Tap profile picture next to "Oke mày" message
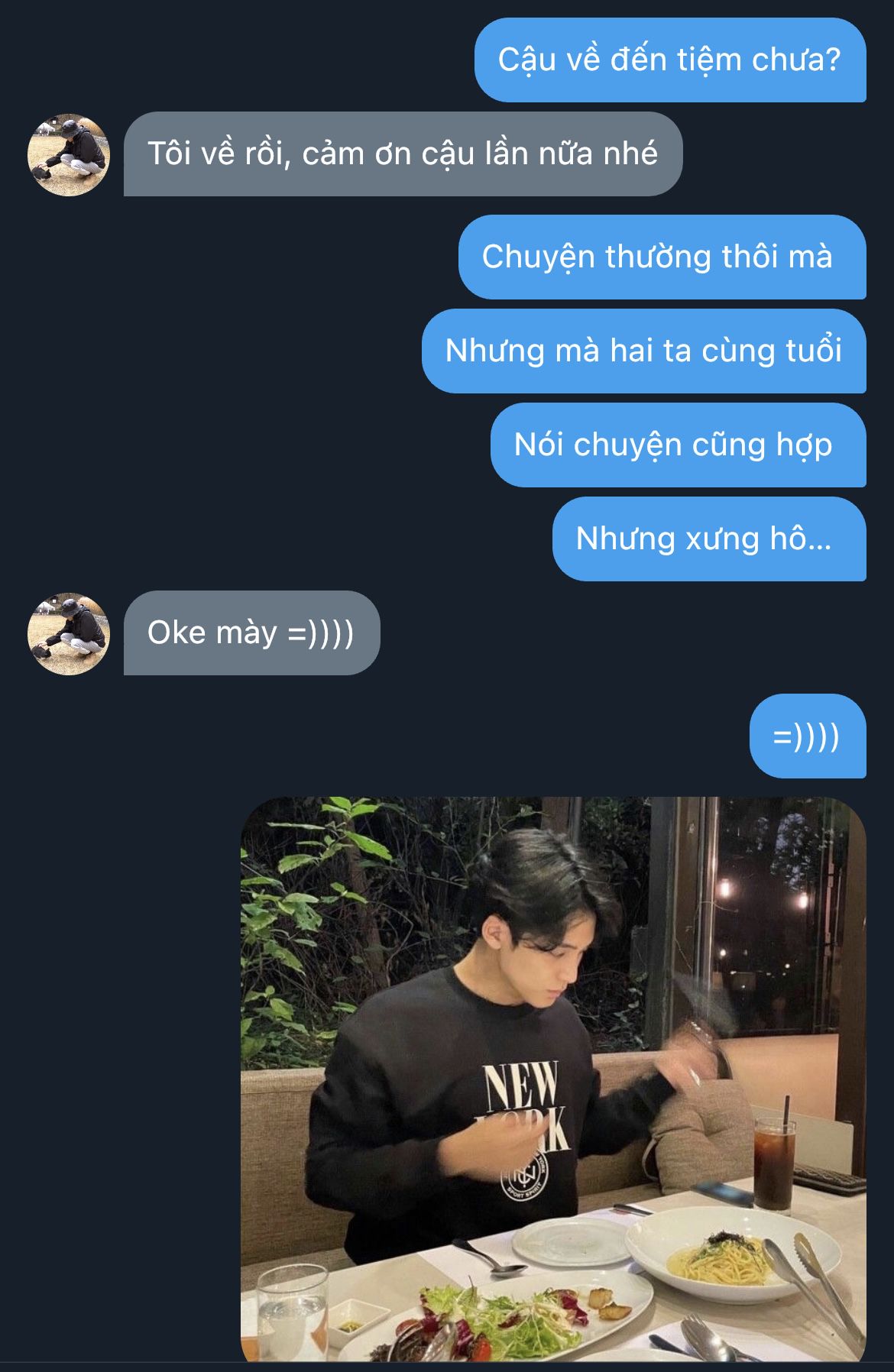The height and width of the screenshot is (1372, 894). (x=69, y=634)
